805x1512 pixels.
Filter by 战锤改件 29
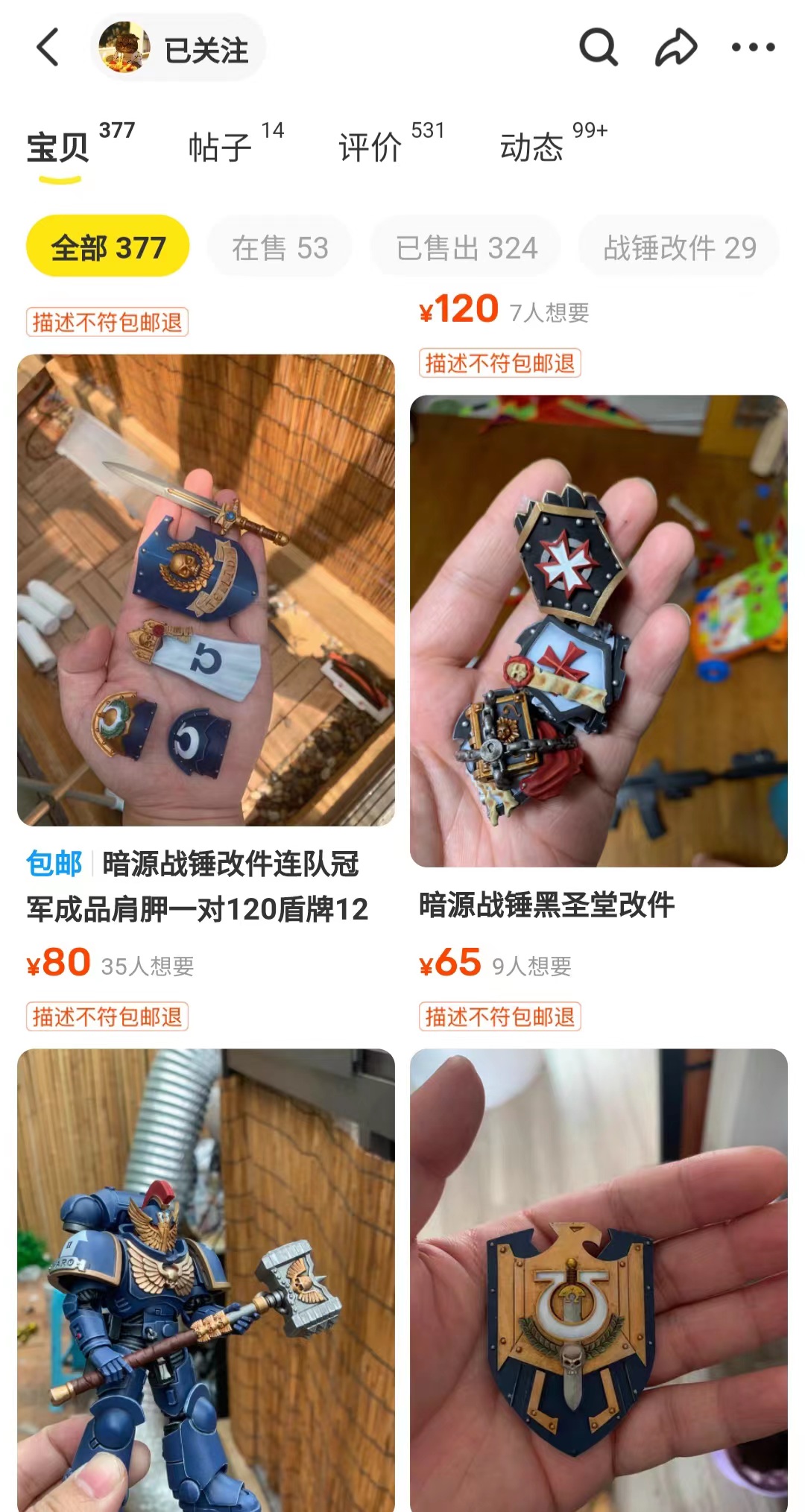tap(679, 247)
